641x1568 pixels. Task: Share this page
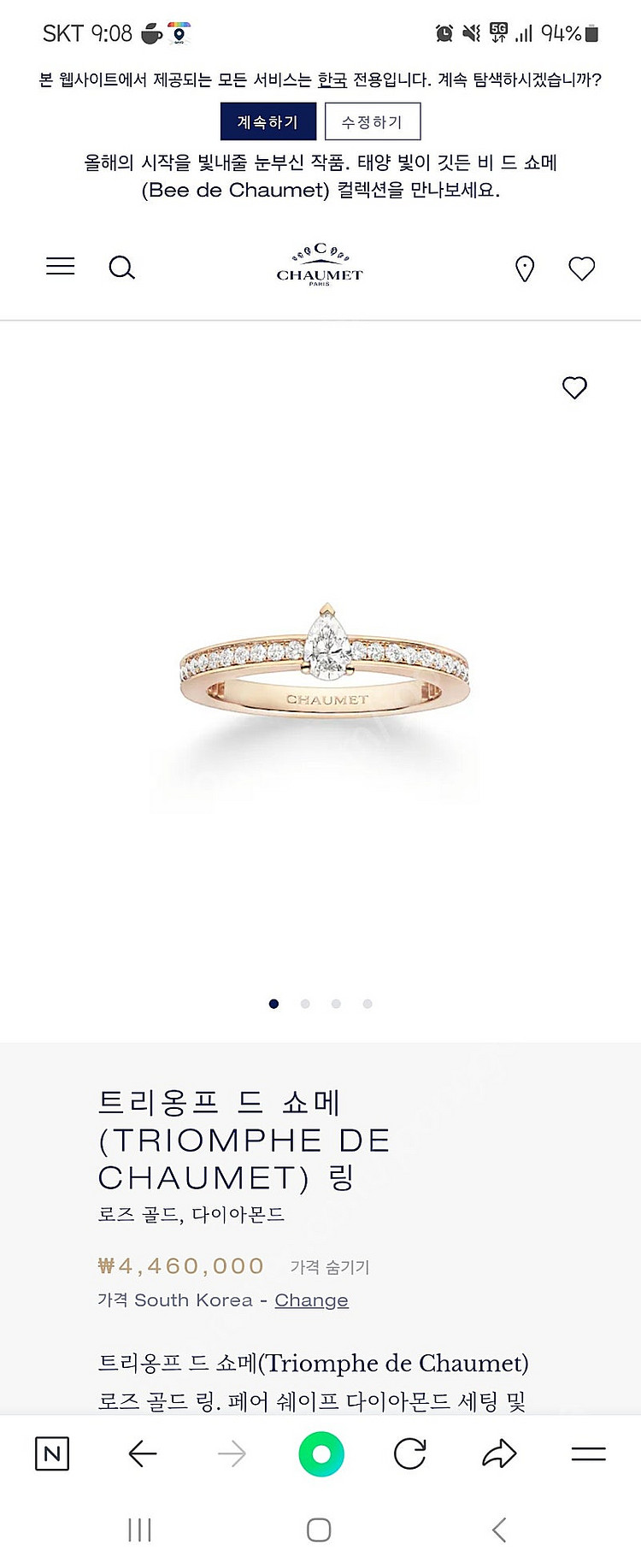click(499, 1453)
